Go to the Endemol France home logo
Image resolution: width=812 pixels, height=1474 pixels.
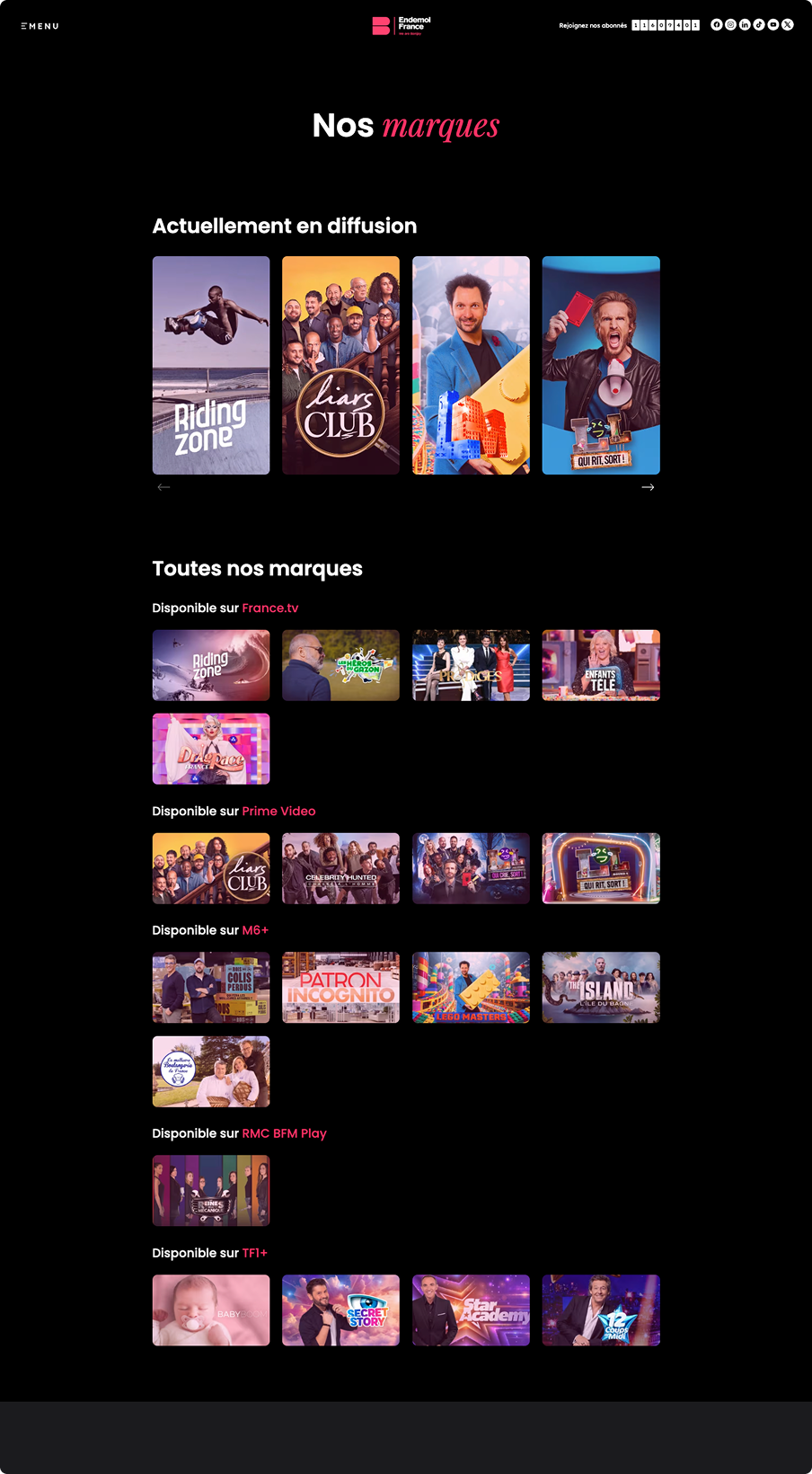click(402, 25)
